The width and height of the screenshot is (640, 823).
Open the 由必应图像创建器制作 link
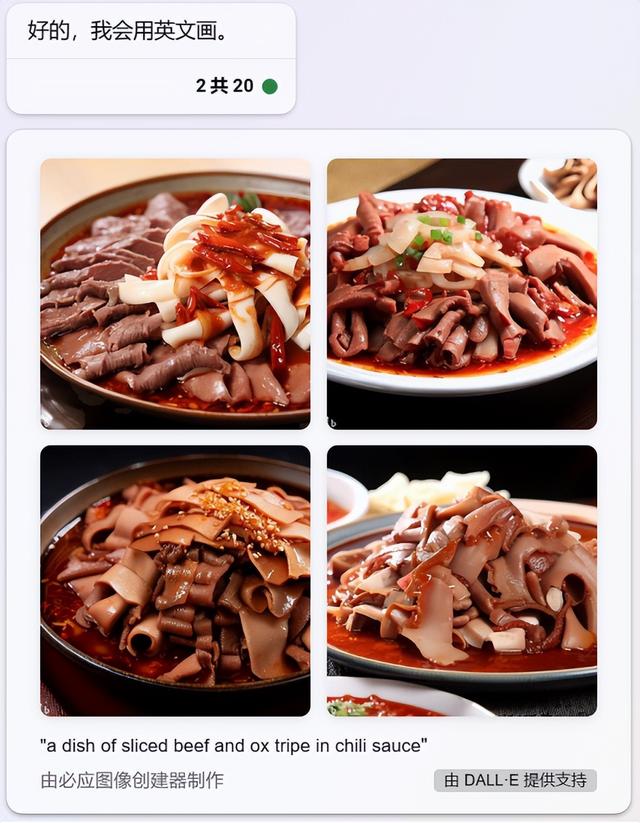coord(132,780)
